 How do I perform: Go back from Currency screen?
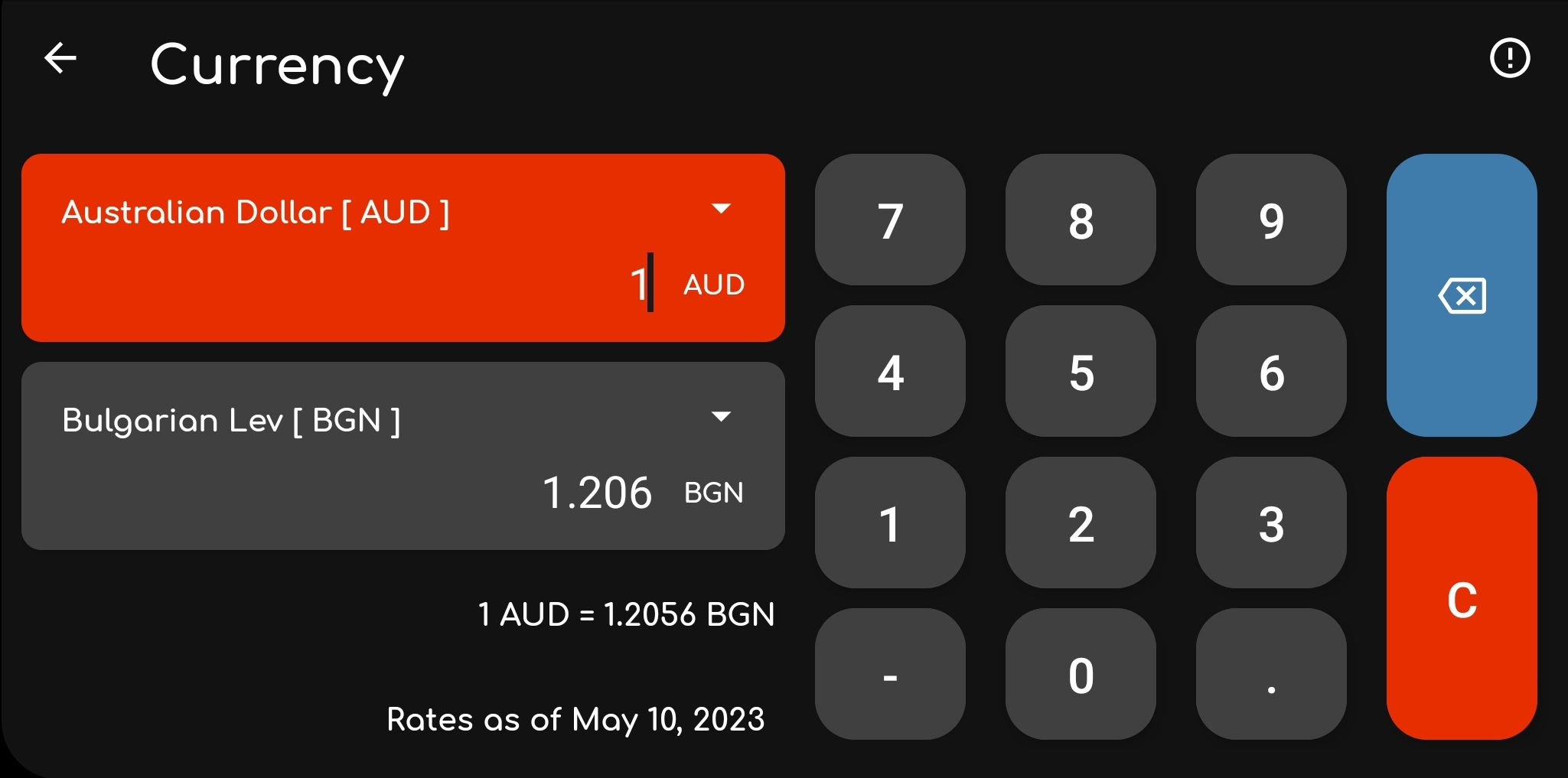(60, 58)
